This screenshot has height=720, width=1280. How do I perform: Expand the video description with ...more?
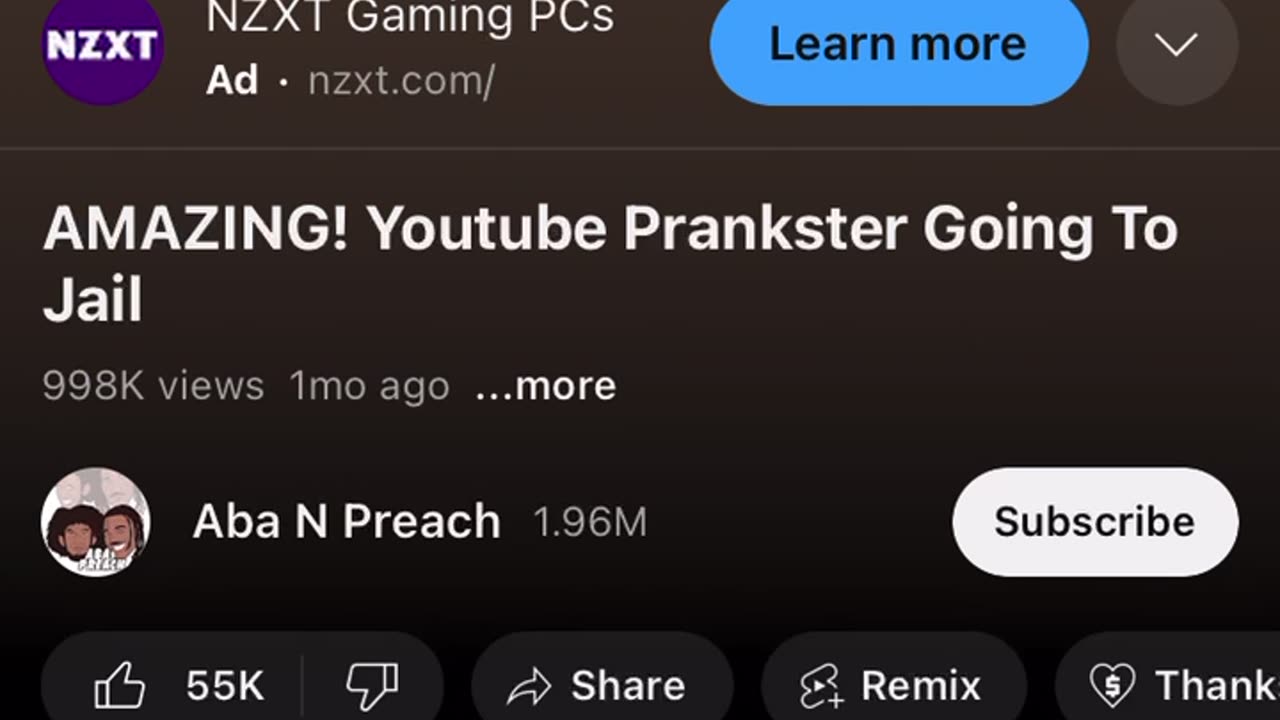point(545,386)
